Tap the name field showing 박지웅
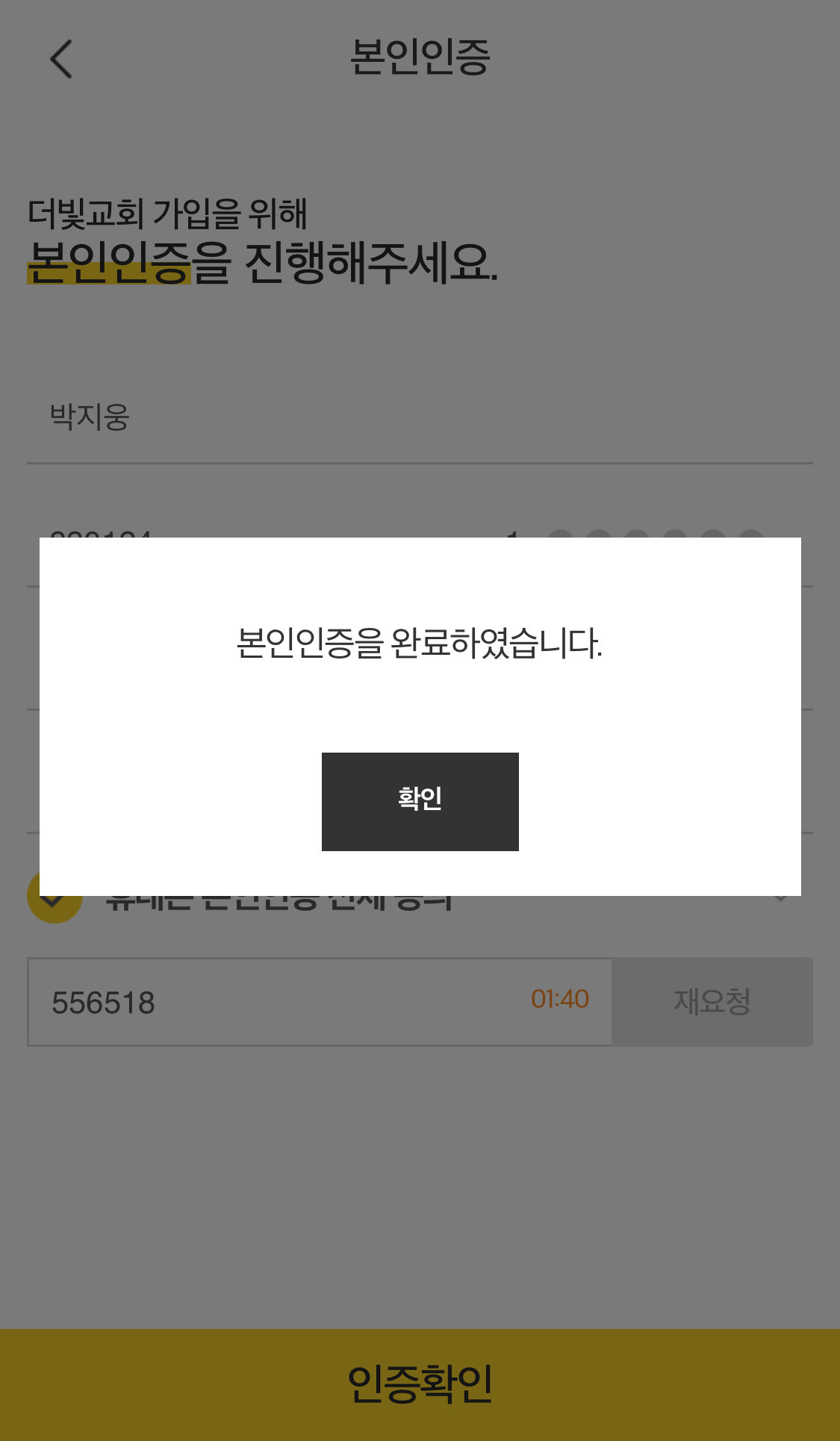This screenshot has height=1441, width=840. pyautogui.click(x=420, y=417)
